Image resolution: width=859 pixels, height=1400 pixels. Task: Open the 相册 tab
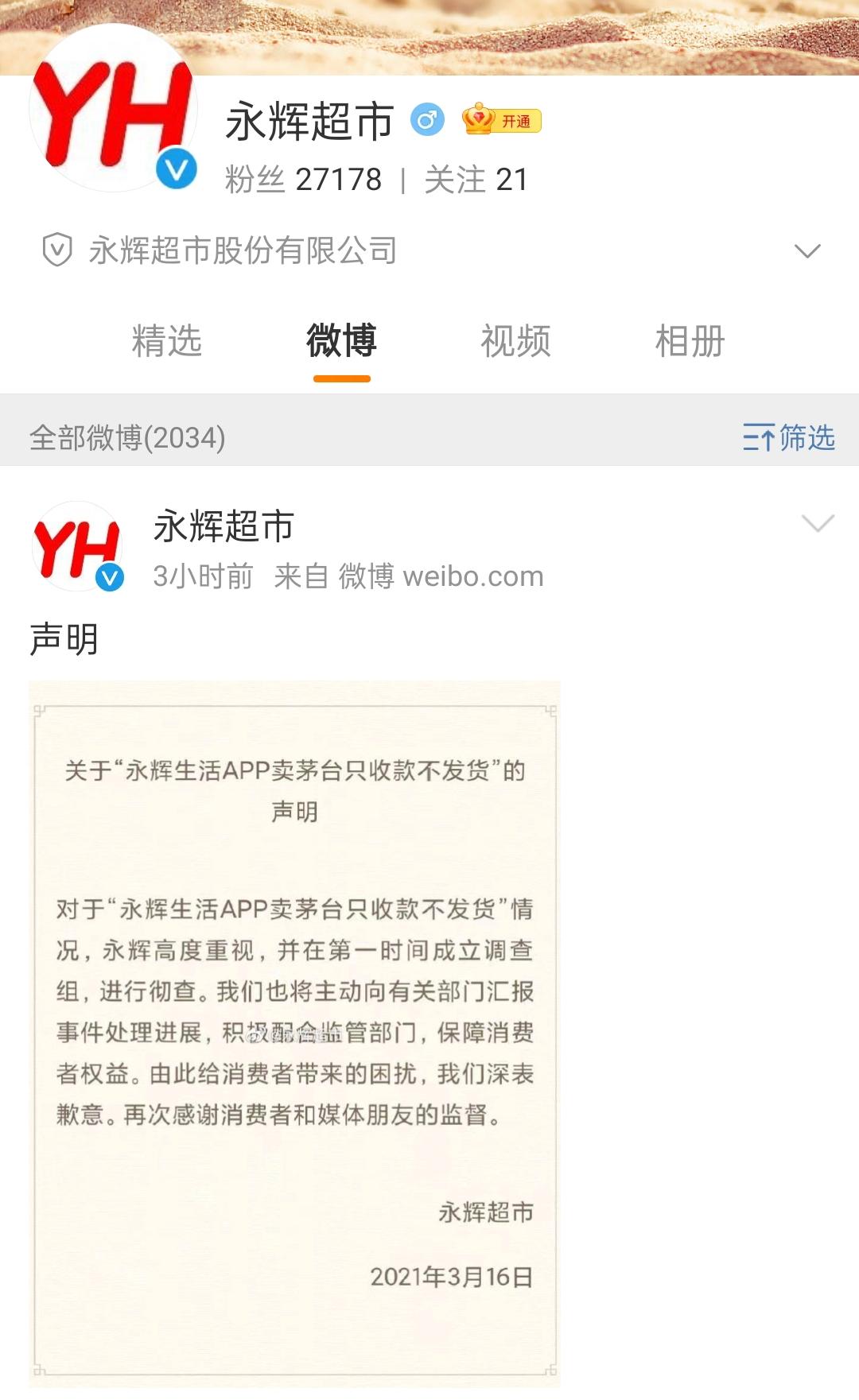click(x=690, y=341)
